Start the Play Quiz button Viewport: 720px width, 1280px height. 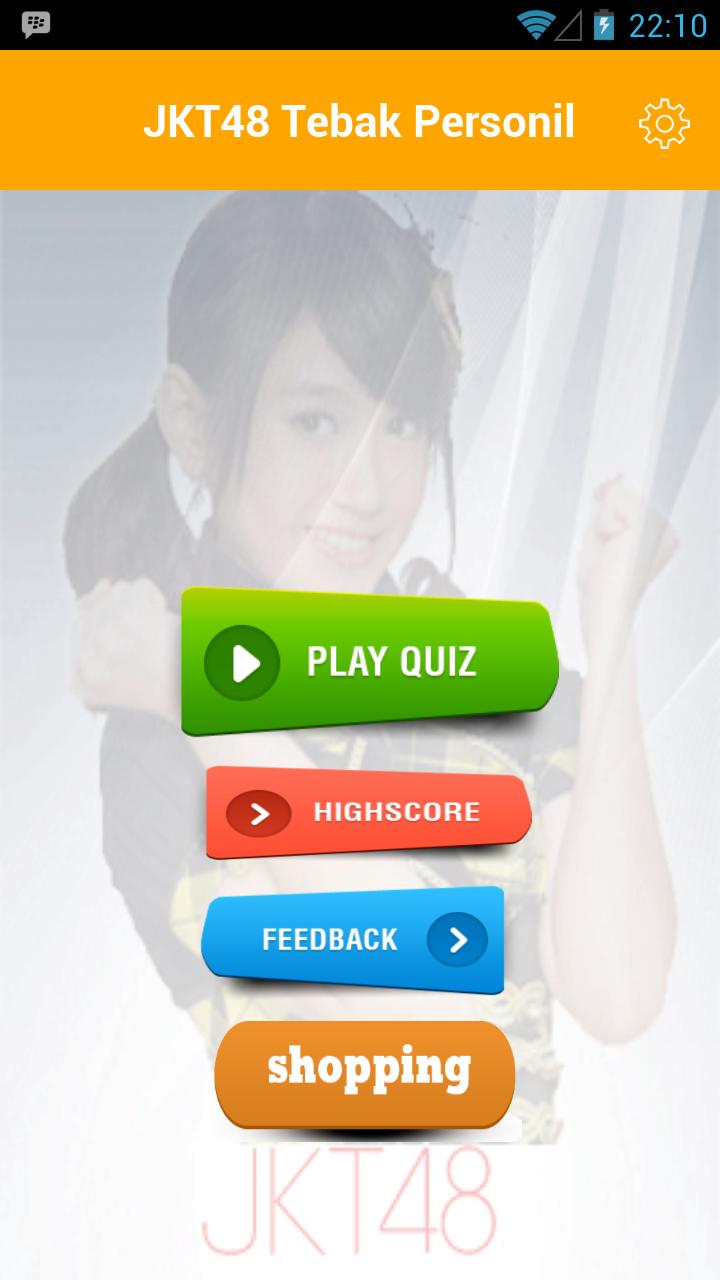pos(369,662)
